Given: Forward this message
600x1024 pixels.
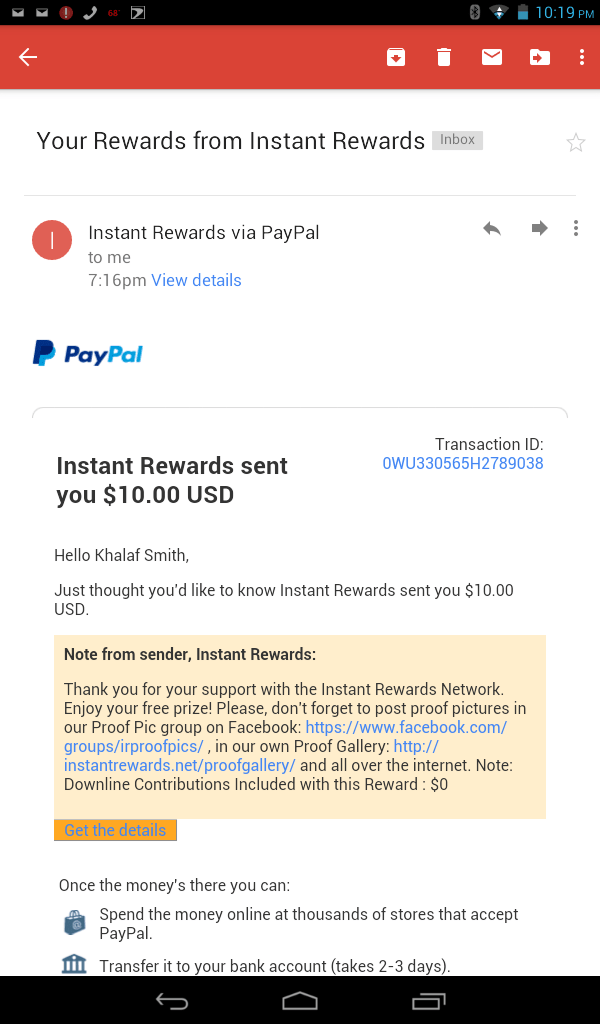Looking at the screenshot, I should click(x=539, y=228).
